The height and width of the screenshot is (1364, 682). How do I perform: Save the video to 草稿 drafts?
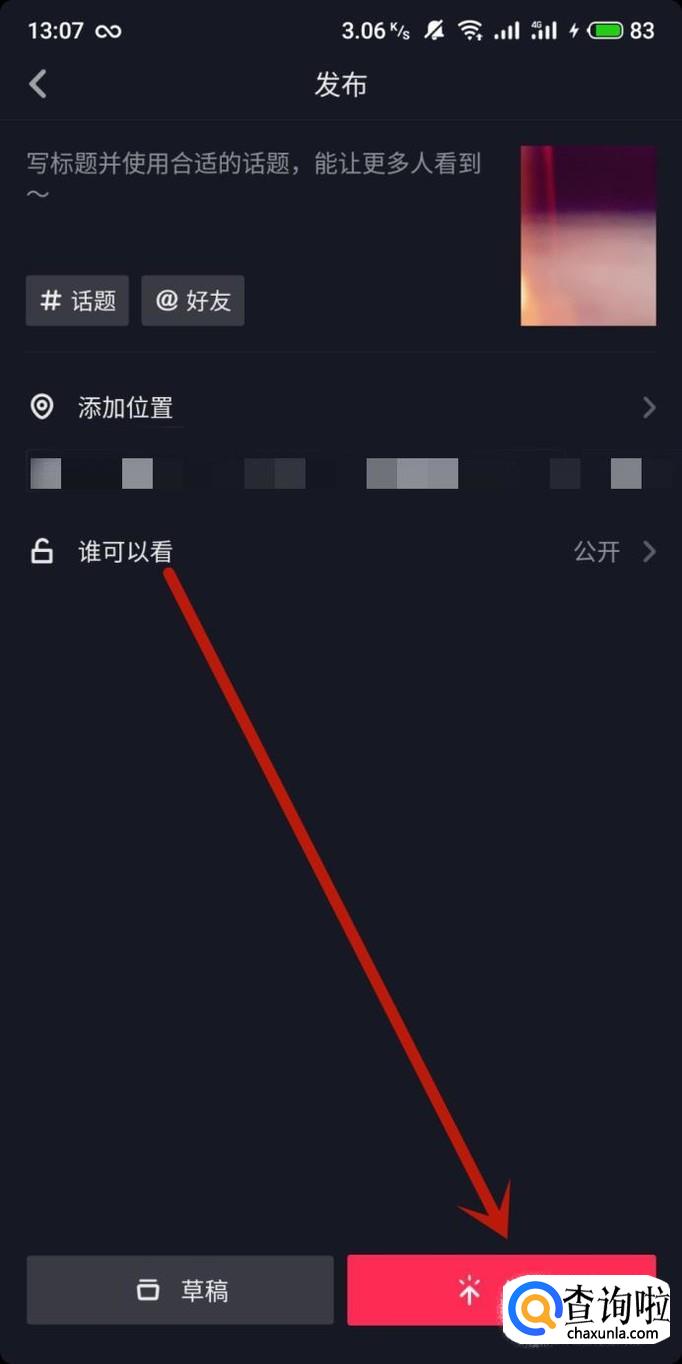click(x=180, y=1290)
